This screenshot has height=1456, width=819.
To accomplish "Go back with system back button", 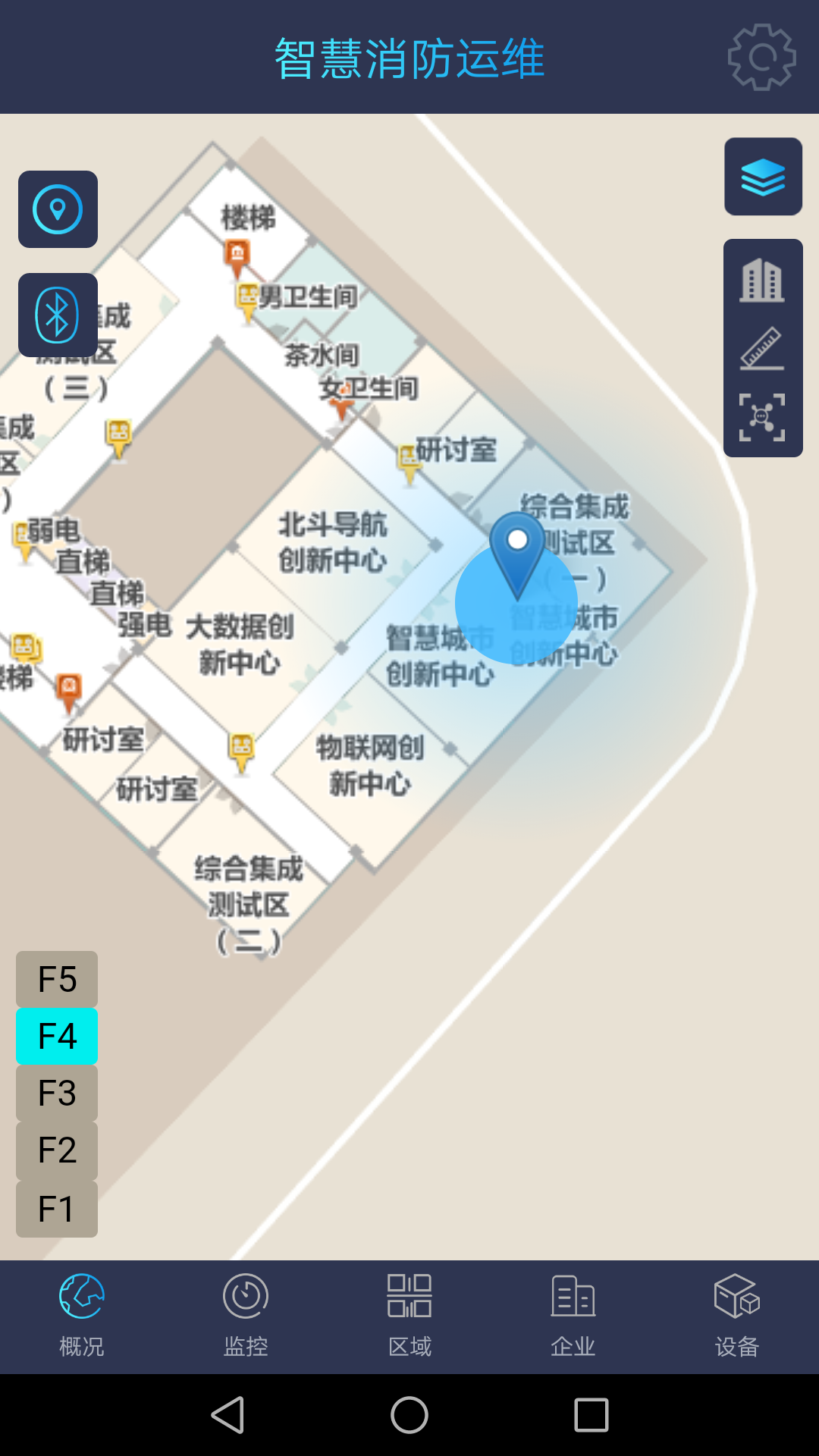I will point(227,1415).
